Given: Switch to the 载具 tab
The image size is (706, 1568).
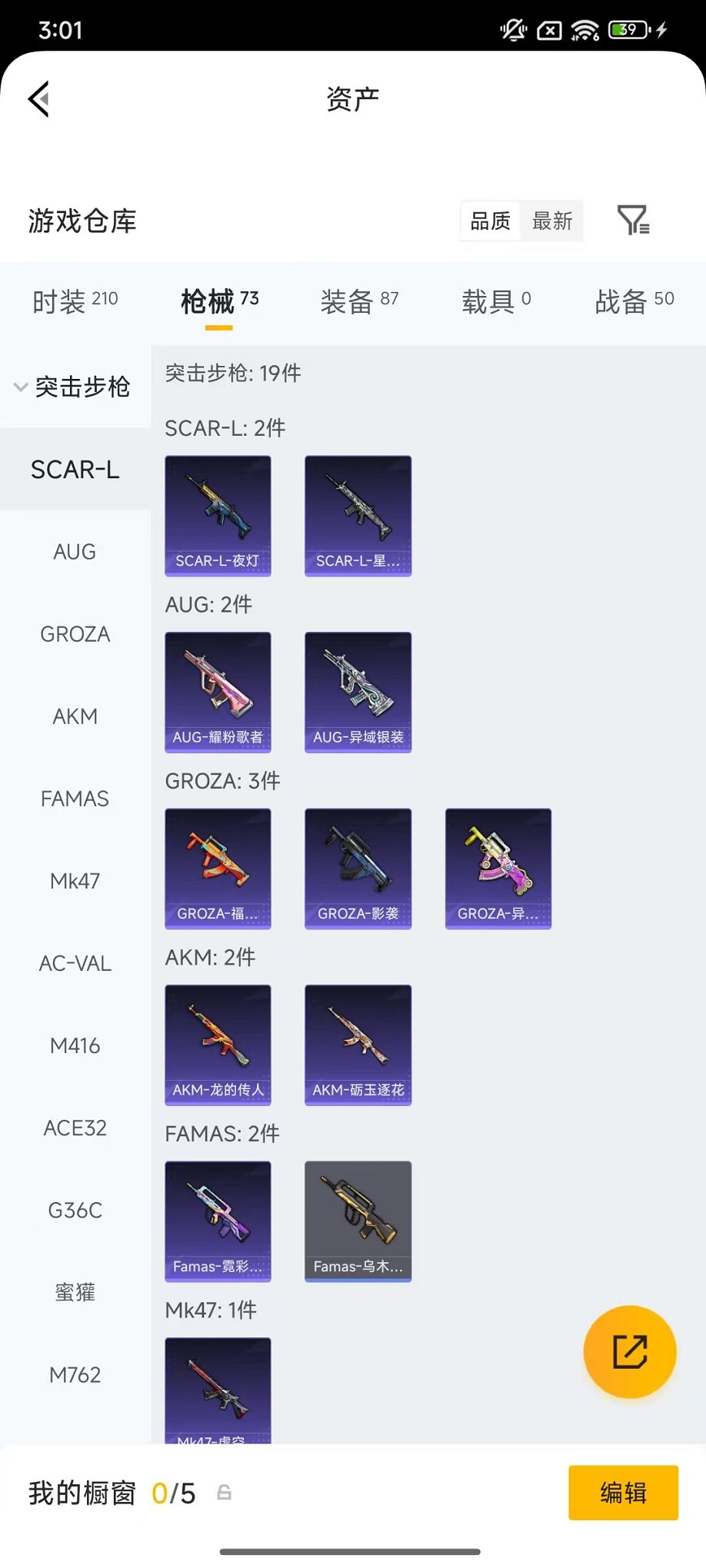Looking at the screenshot, I should [496, 301].
